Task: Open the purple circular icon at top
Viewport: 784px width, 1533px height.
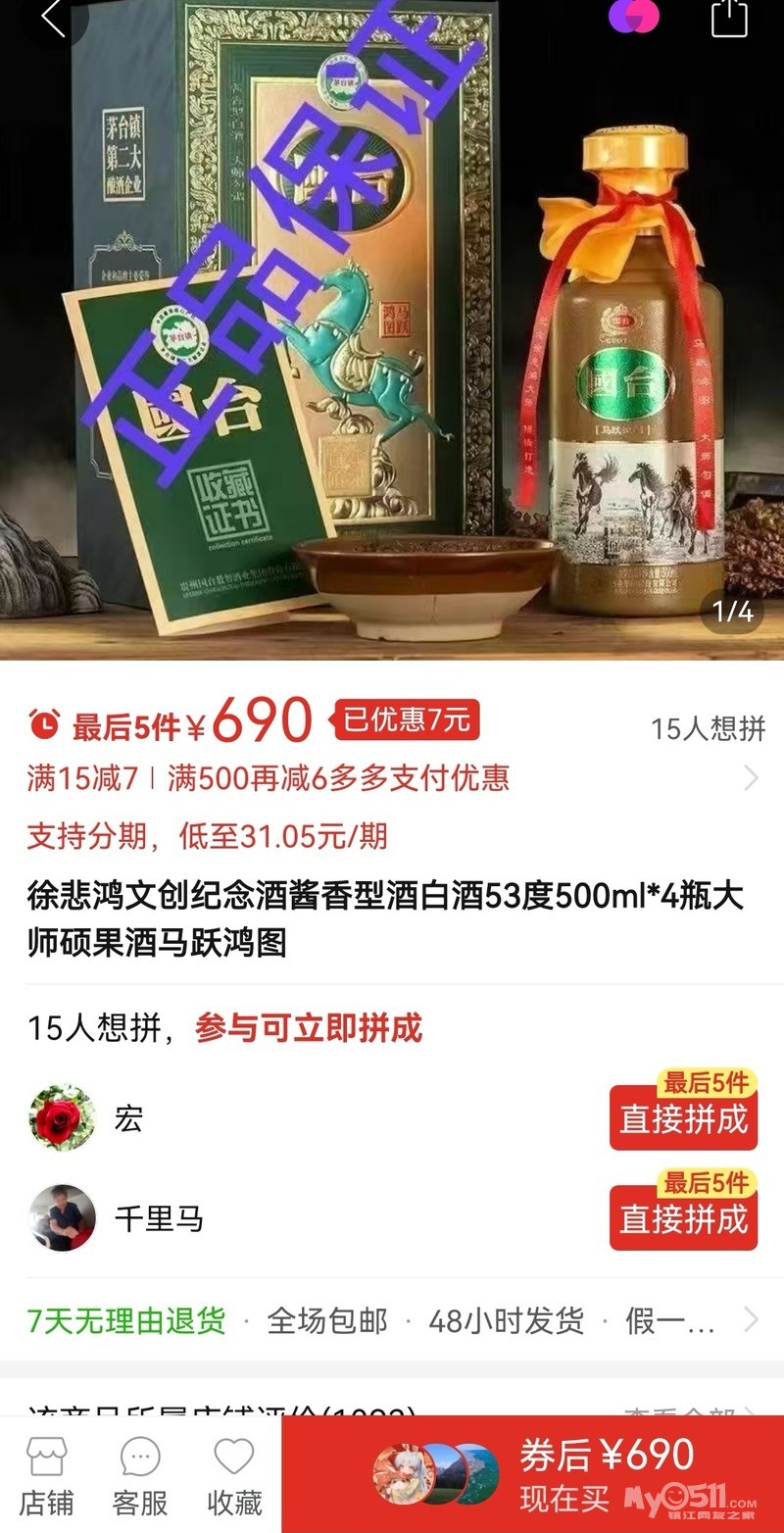Action: tap(634, 17)
